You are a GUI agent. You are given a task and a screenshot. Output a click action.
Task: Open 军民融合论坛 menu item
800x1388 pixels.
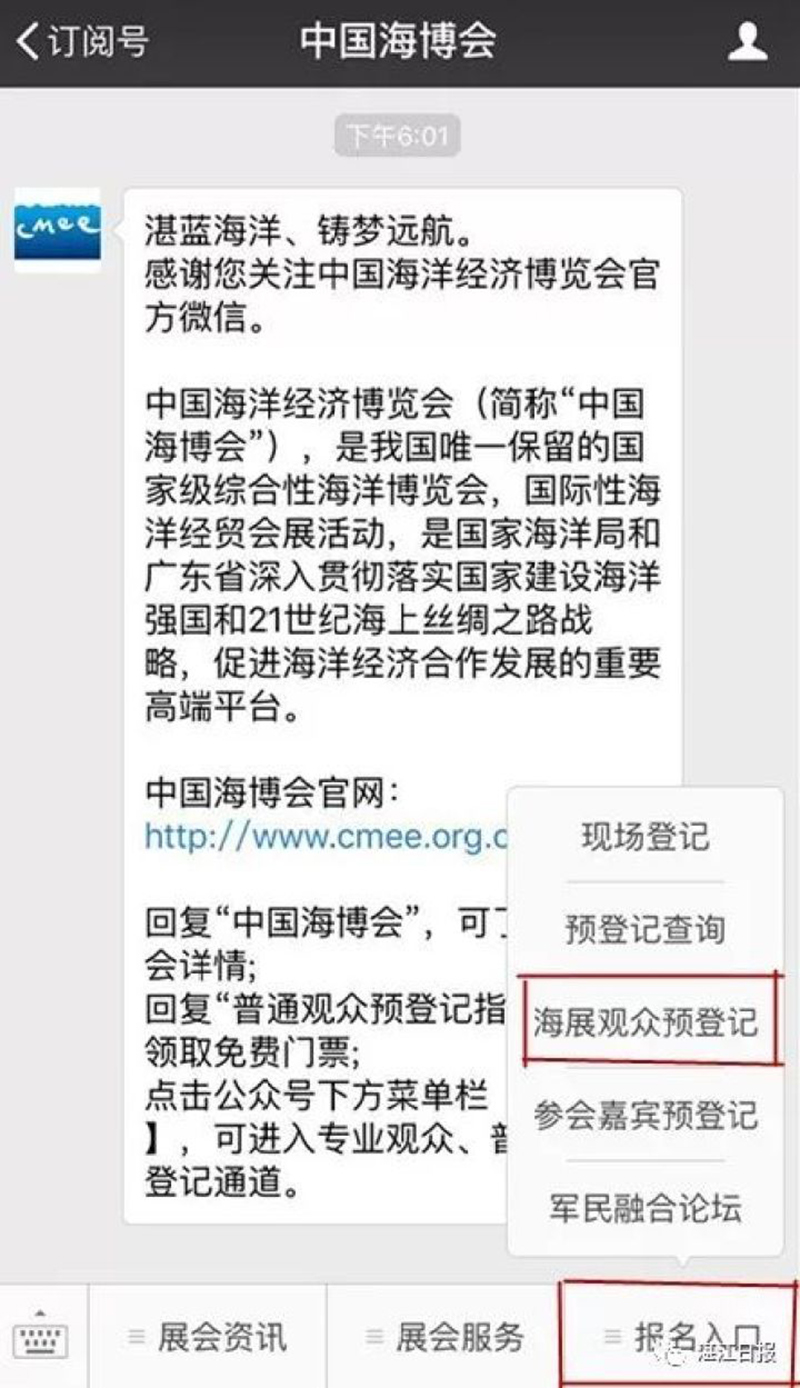tap(645, 1208)
